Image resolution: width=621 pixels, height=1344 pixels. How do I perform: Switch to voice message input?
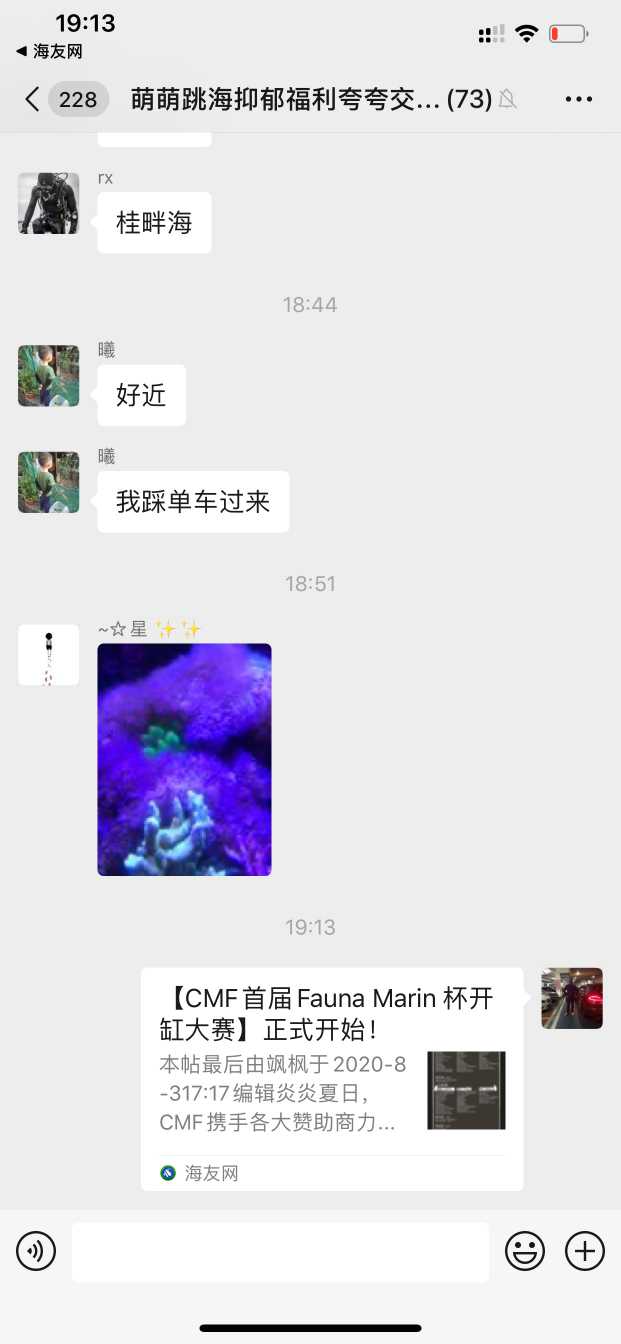(x=36, y=1251)
